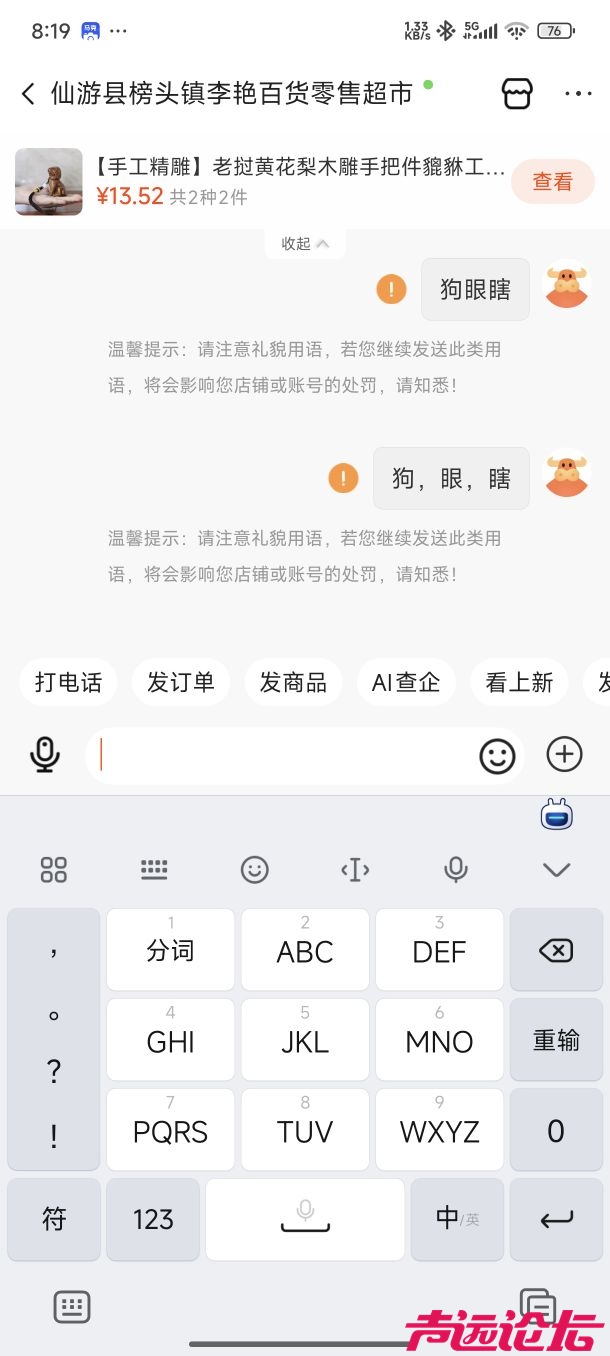Screen dimensions: 610x1356
Task: Tap 查看 to view the order
Action: (552, 181)
